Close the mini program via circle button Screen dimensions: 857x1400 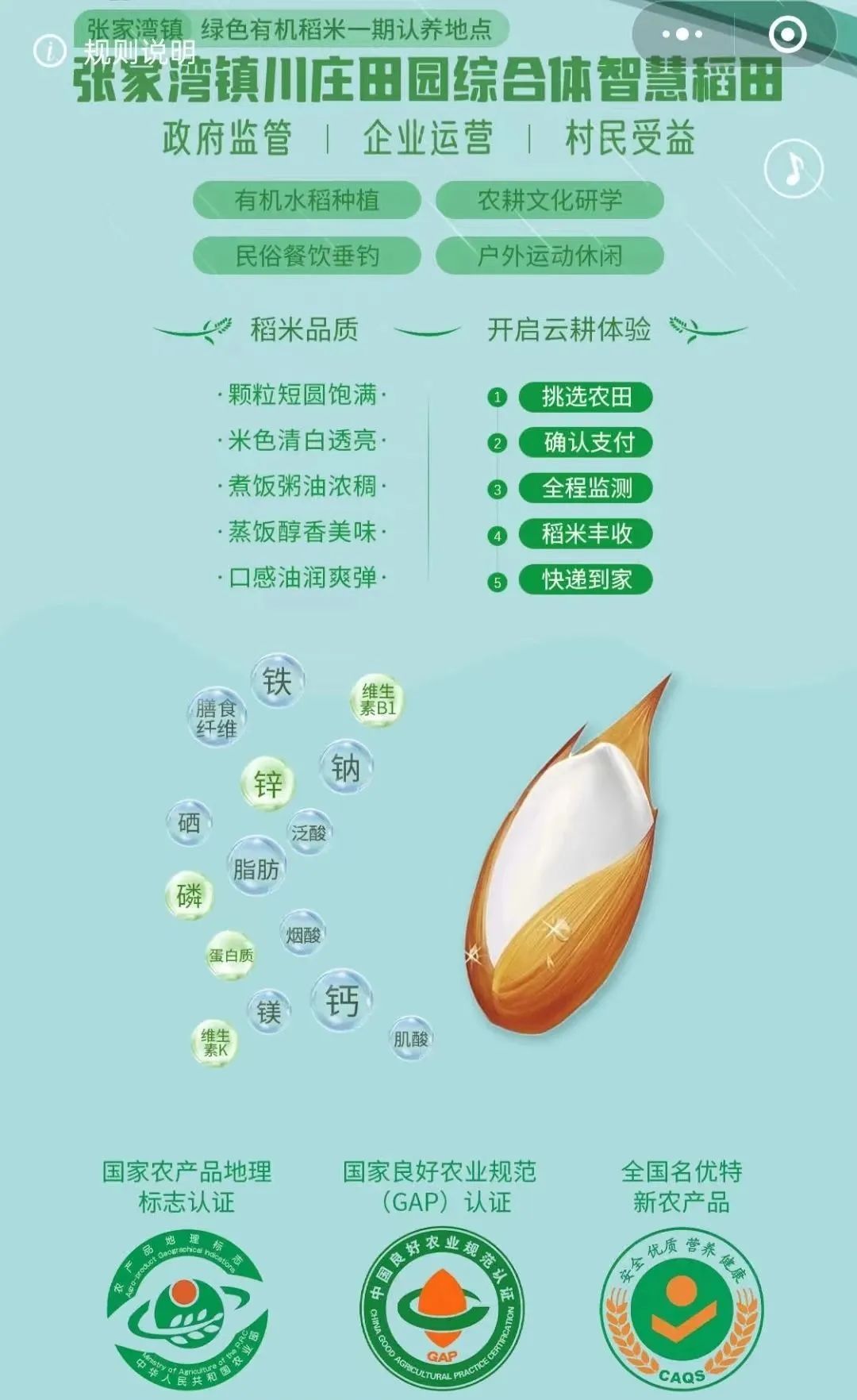pyautogui.click(x=788, y=34)
